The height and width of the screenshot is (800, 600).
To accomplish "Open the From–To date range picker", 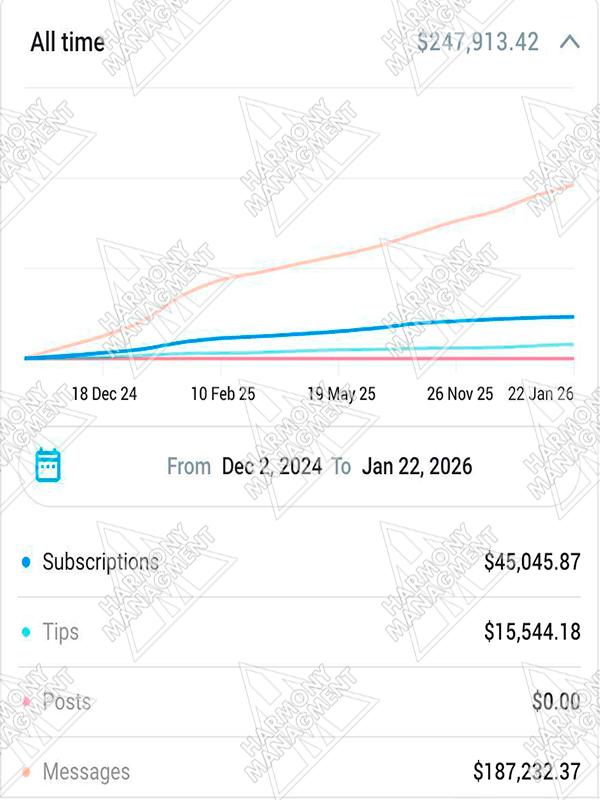I will (x=300, y=466).
